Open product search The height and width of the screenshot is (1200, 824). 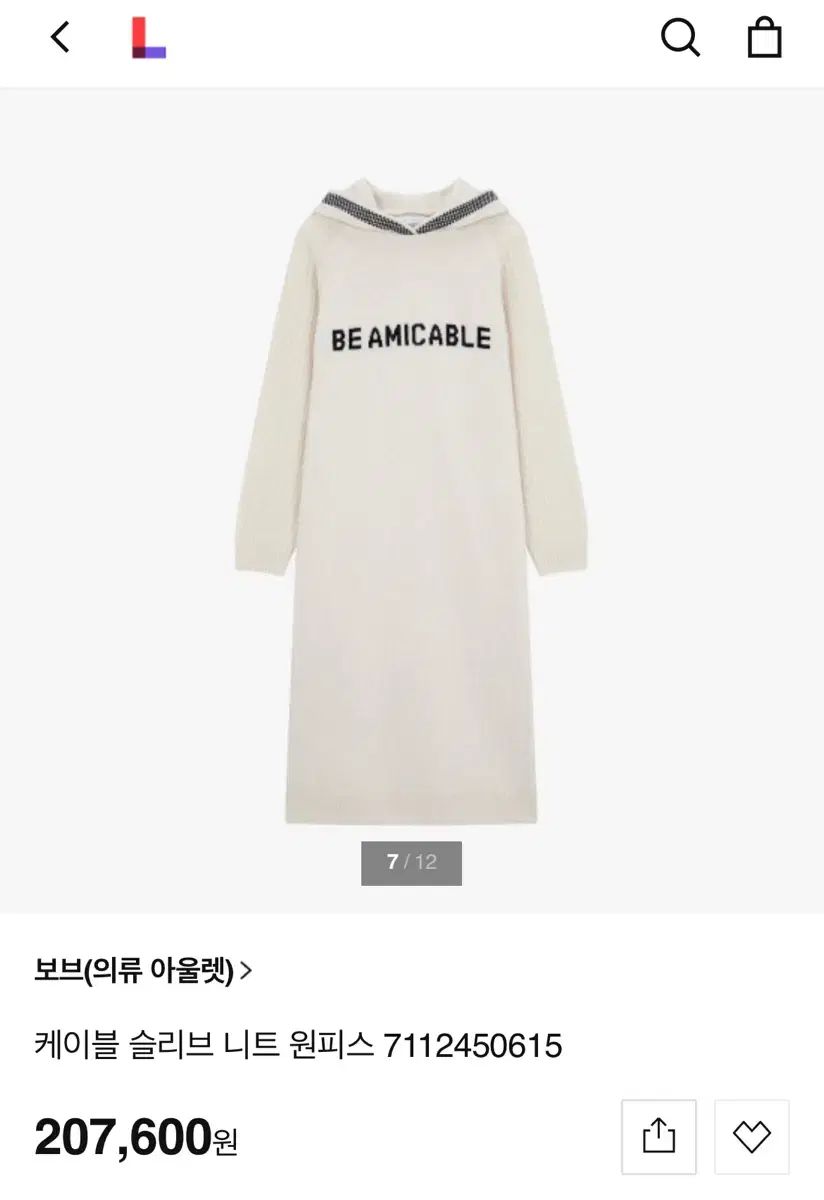(680, 38)
